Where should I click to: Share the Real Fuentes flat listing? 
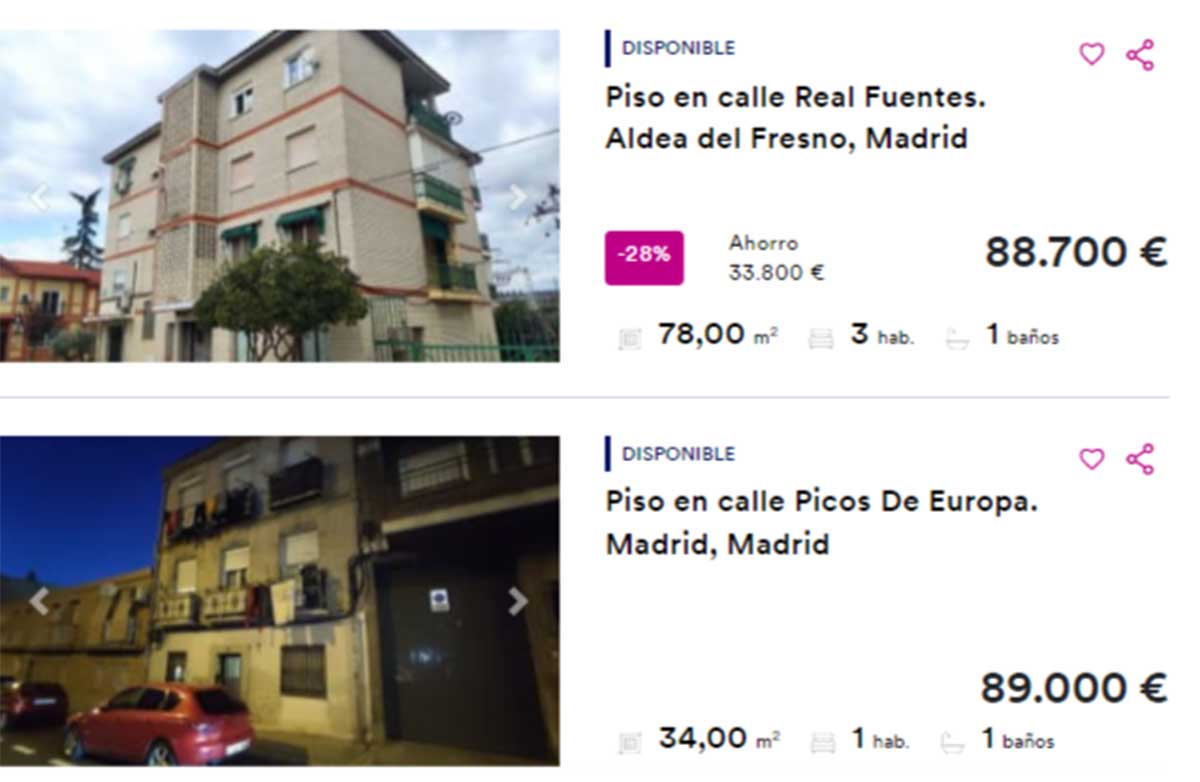(x=1140, y=54)
